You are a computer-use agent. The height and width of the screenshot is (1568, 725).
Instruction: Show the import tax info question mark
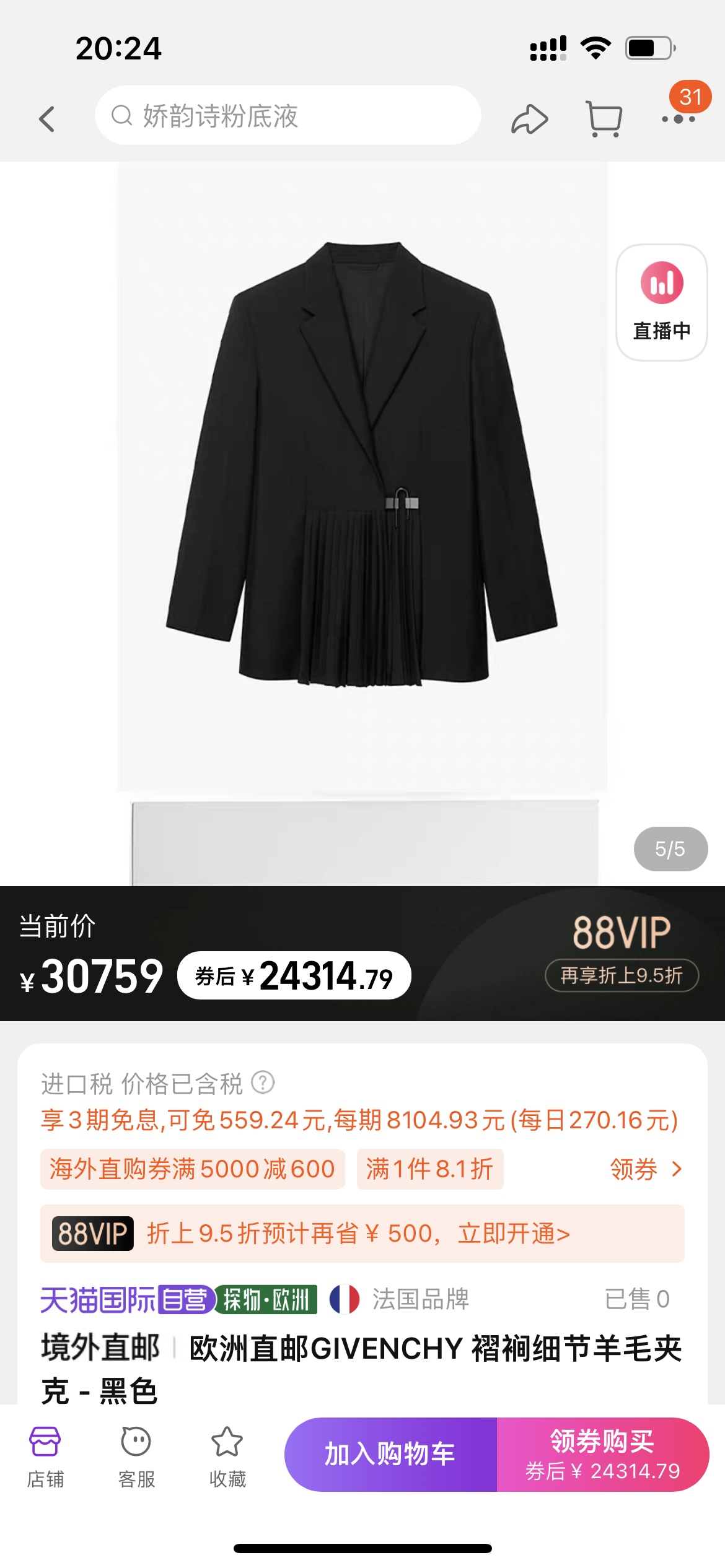[263, 1083]
